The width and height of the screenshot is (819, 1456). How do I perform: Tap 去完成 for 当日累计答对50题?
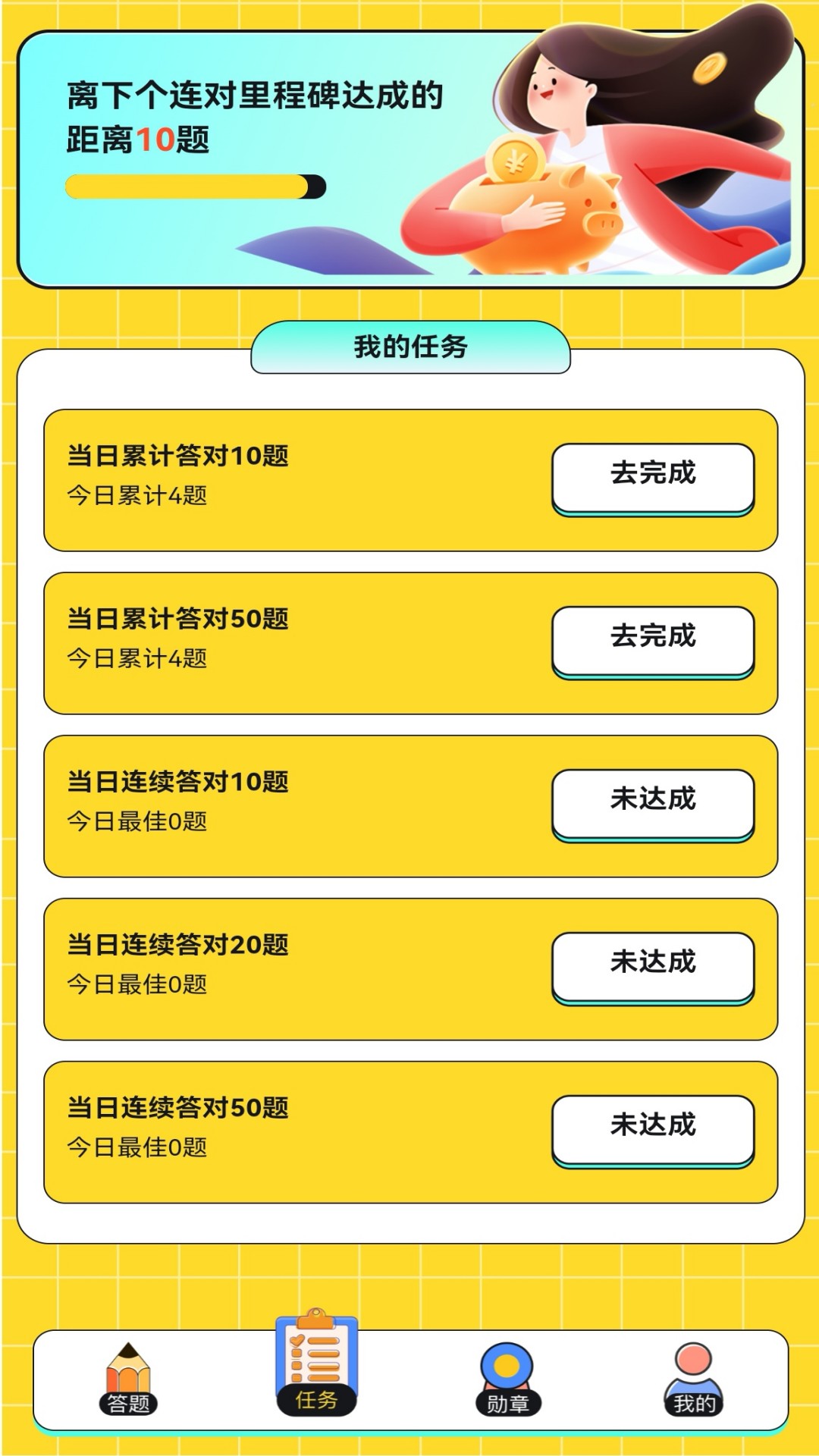pyautogui.click(x=653, y=642)
